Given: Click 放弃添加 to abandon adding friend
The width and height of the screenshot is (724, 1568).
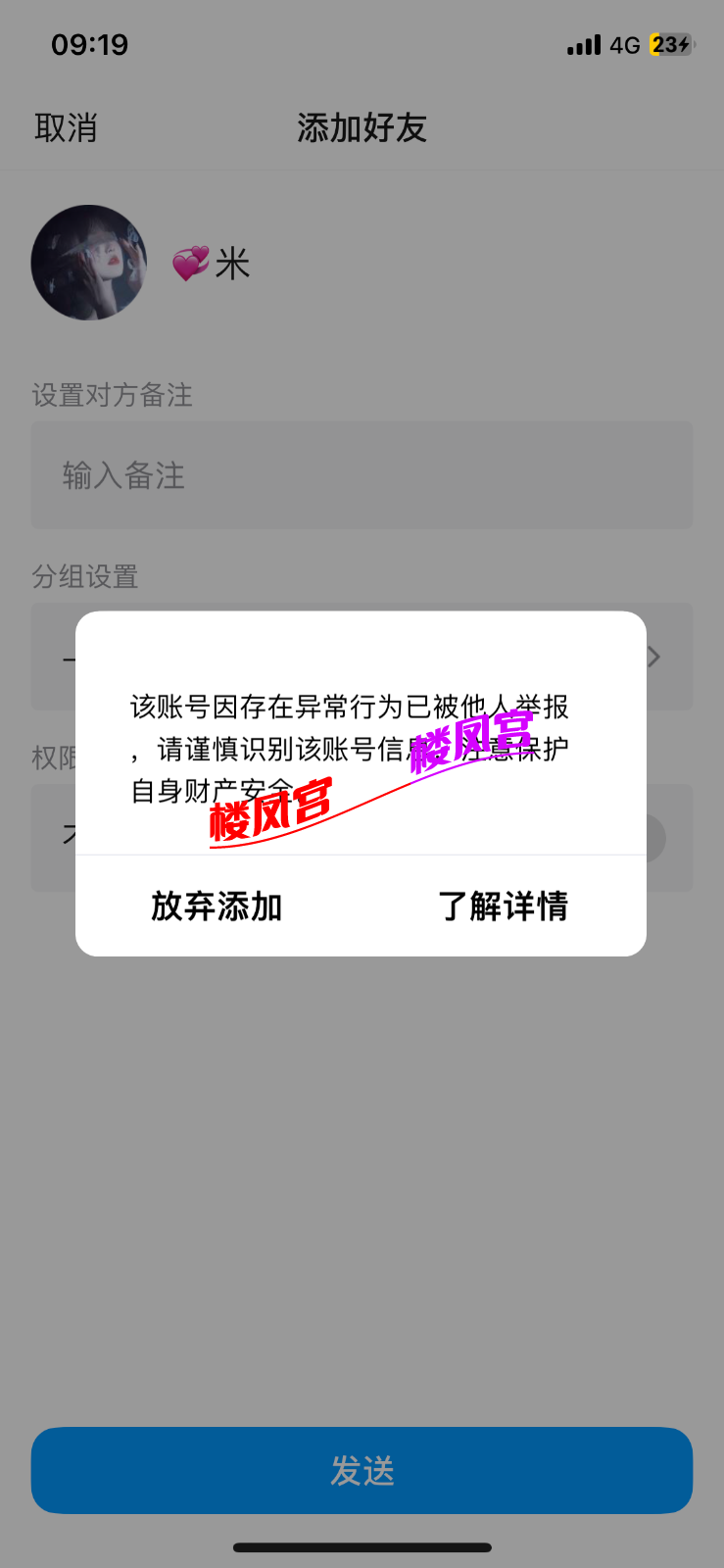Looking at the screenshot, I should (216, 906).
